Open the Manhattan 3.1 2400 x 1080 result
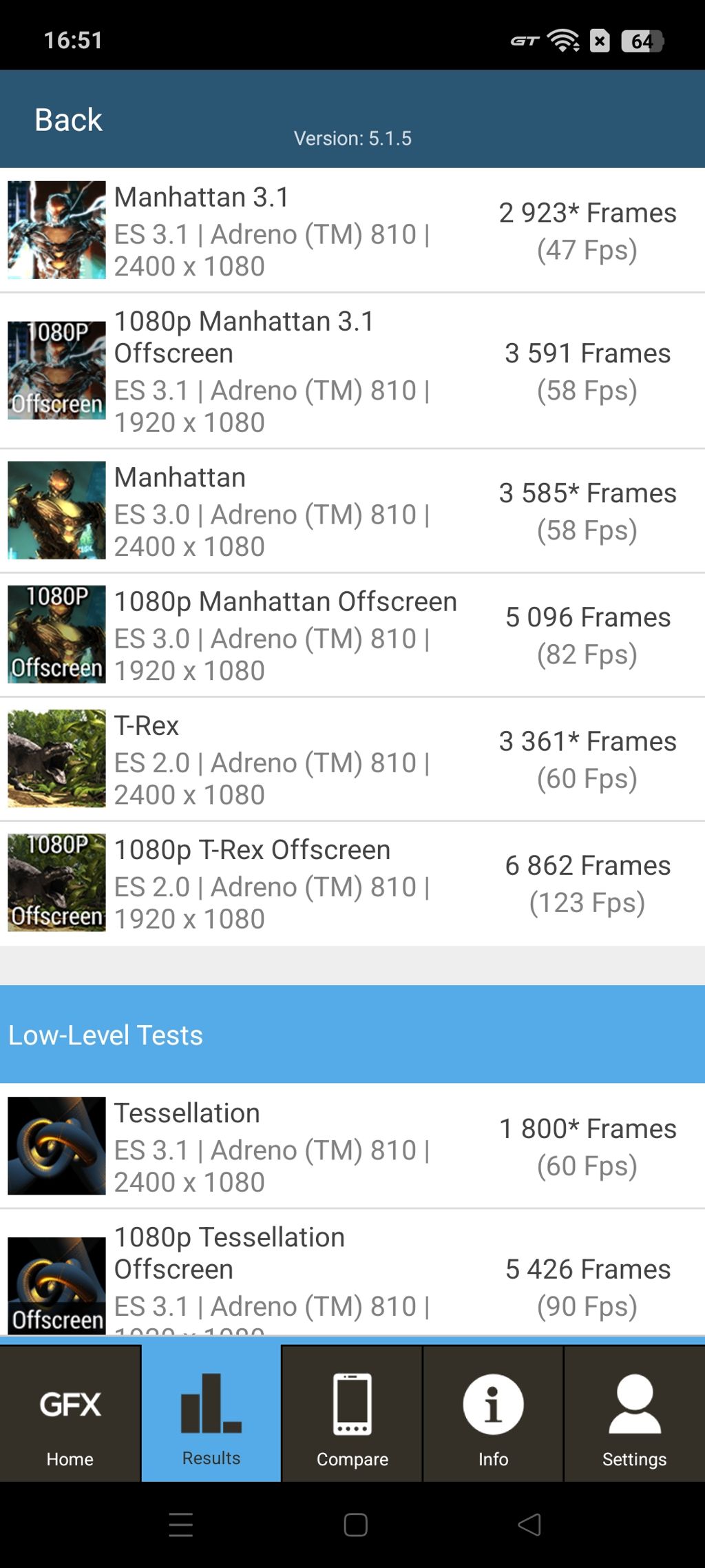This screenshot has height=1568, width=705. tap(352, 231)
